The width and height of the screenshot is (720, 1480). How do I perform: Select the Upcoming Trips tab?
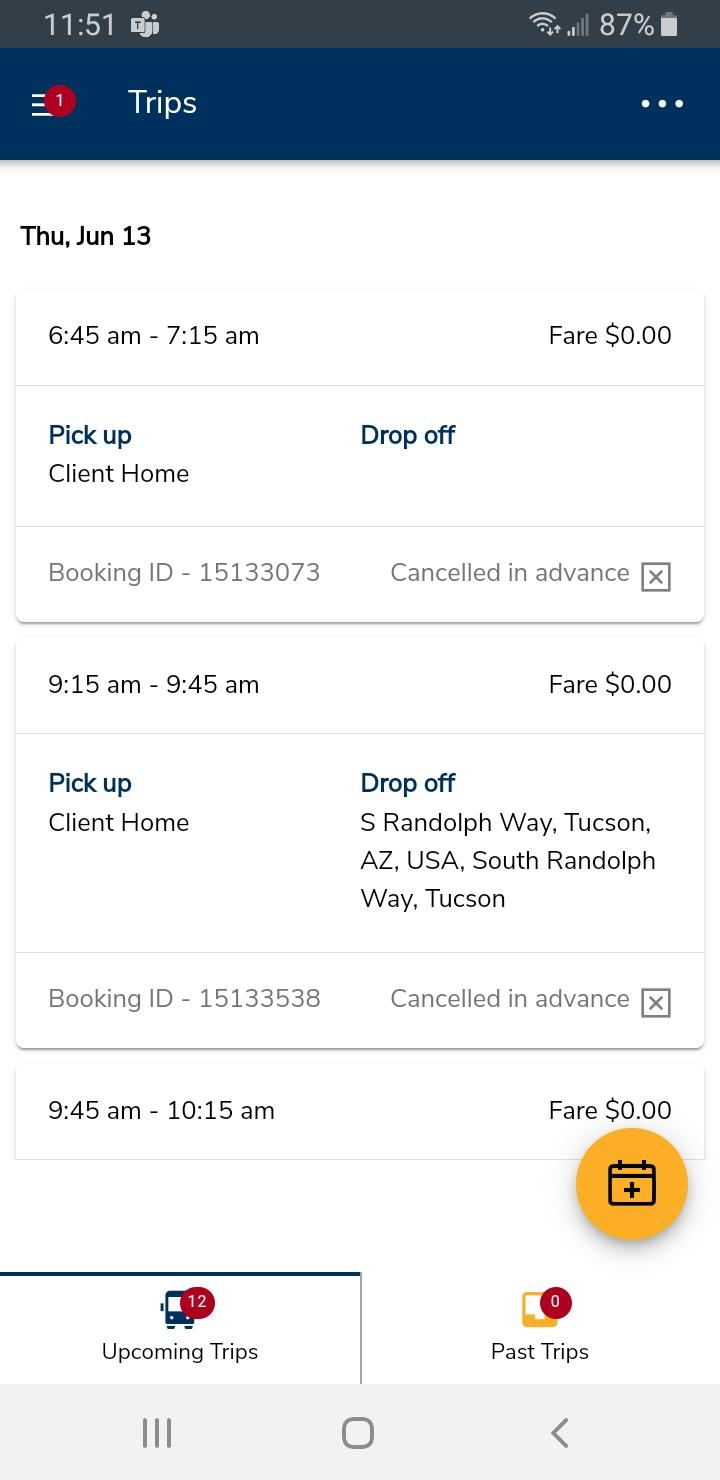click(x=180, y=1327)
